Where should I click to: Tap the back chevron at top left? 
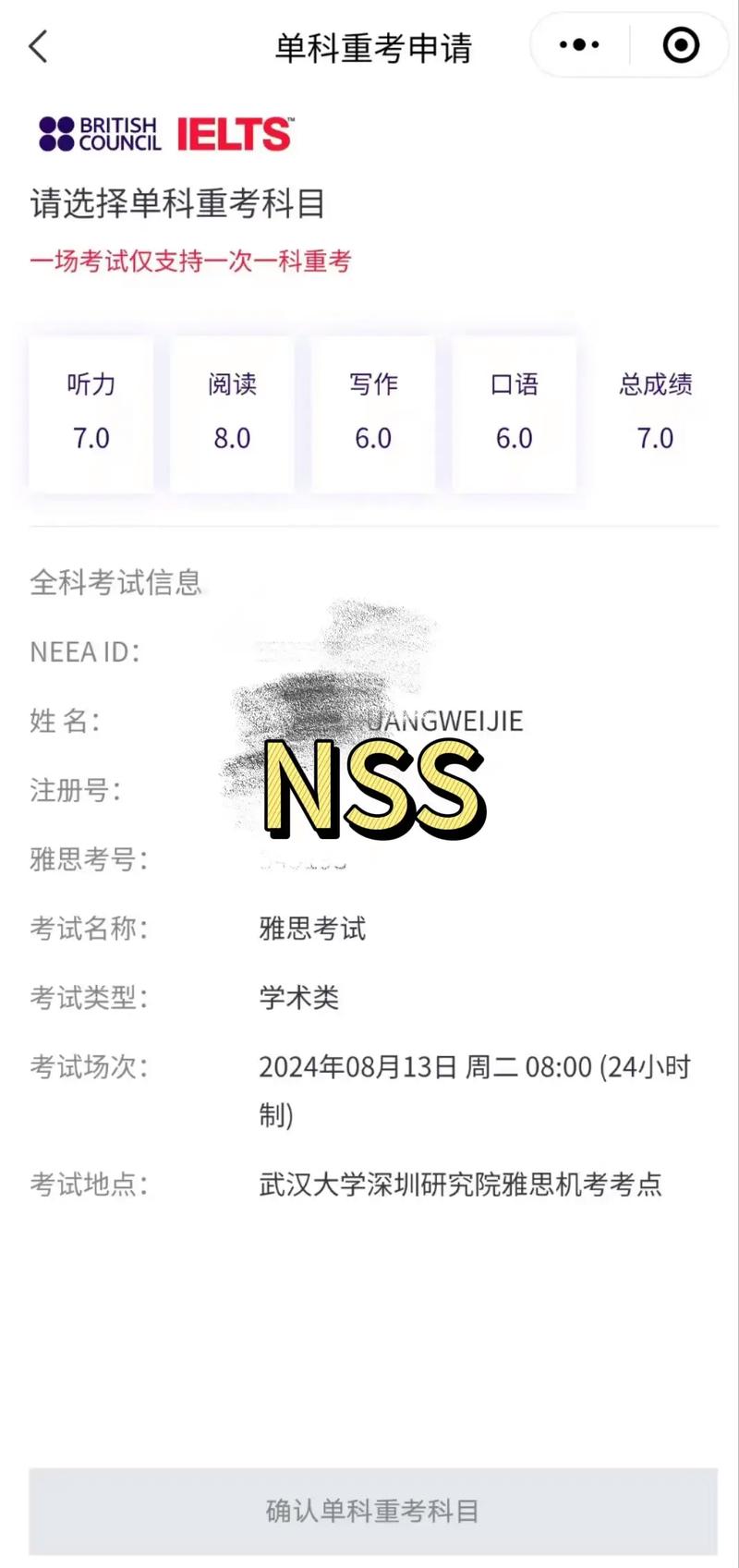tap(38, 44)
